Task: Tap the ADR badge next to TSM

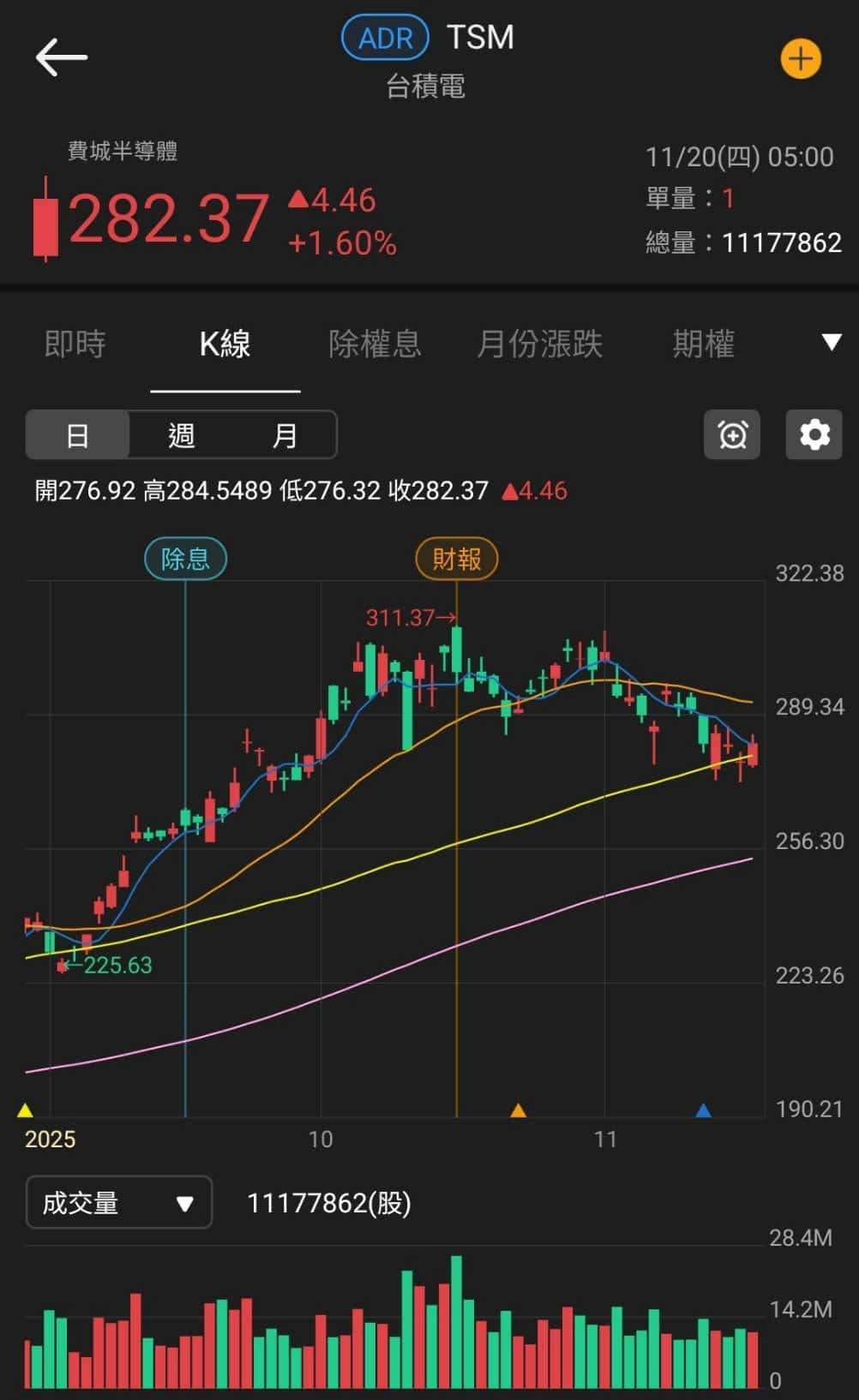Action: pyautogui.click(x=384, y=37)
